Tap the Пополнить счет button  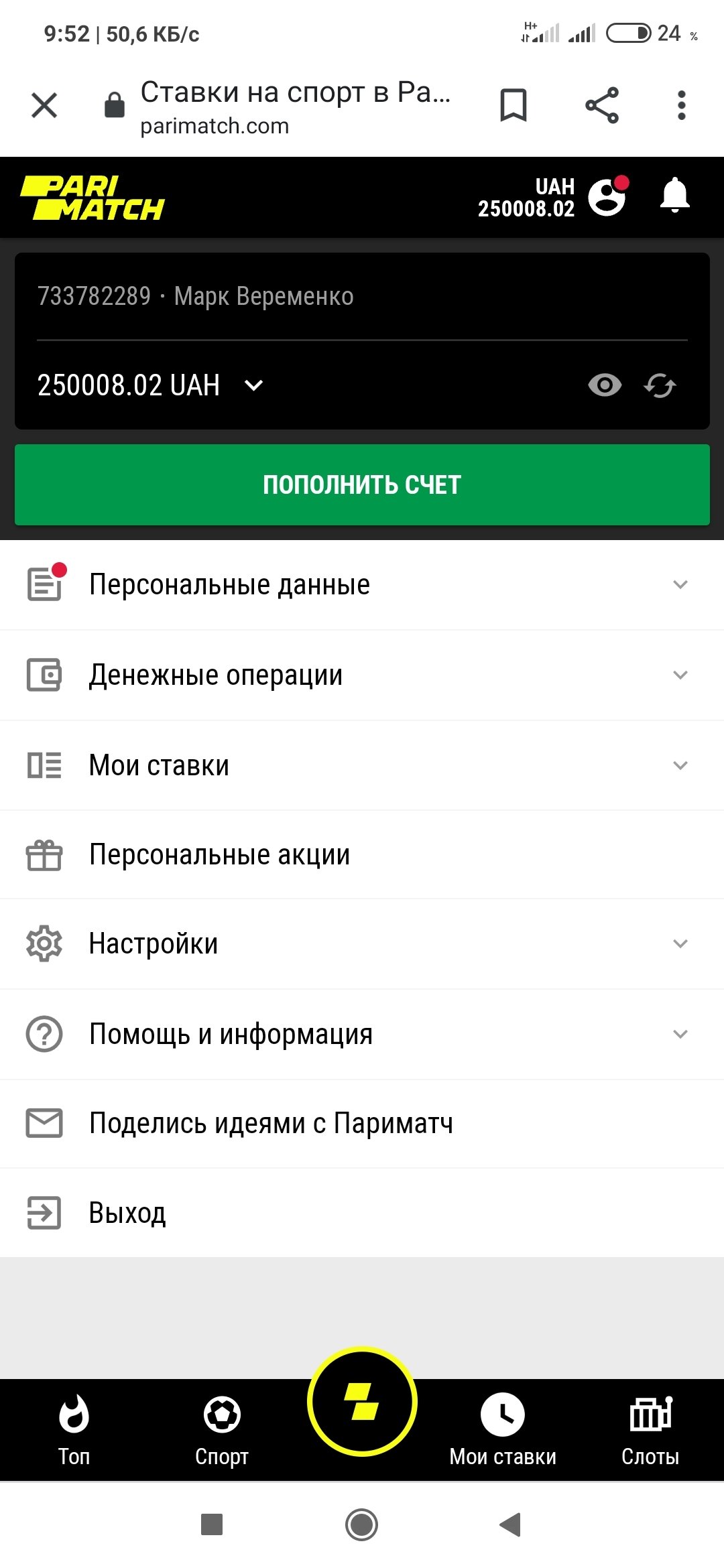[362, 484]
